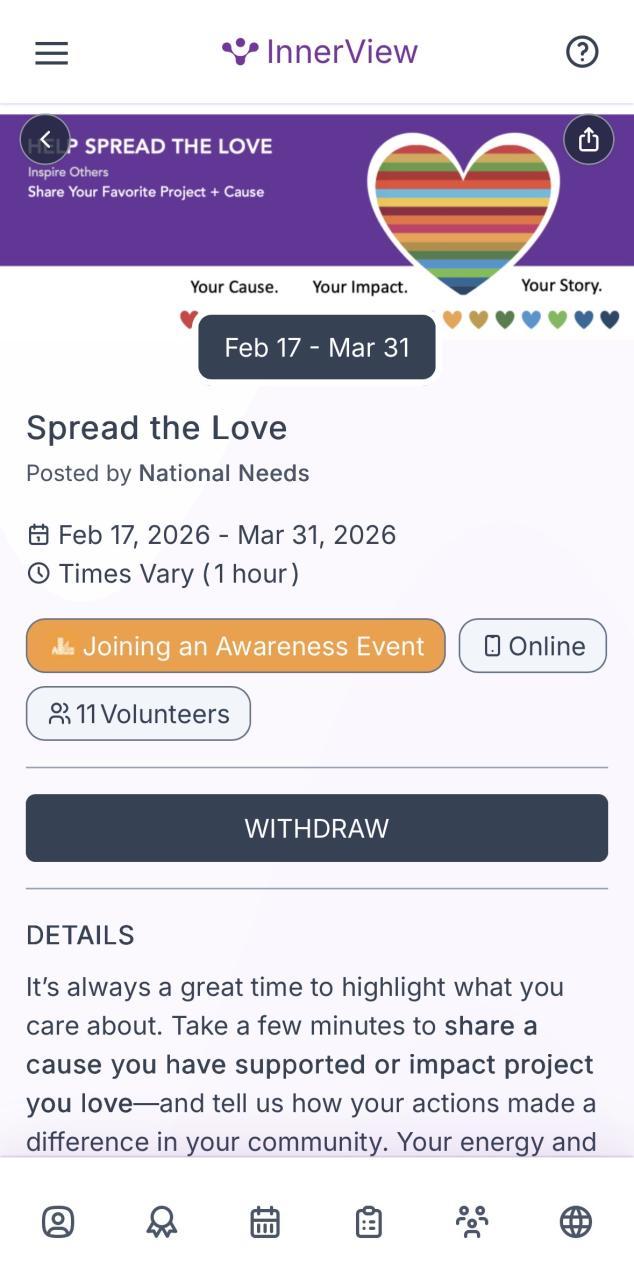
Task: Tap the WITHDRAW button
Action: tap(317, 828)
